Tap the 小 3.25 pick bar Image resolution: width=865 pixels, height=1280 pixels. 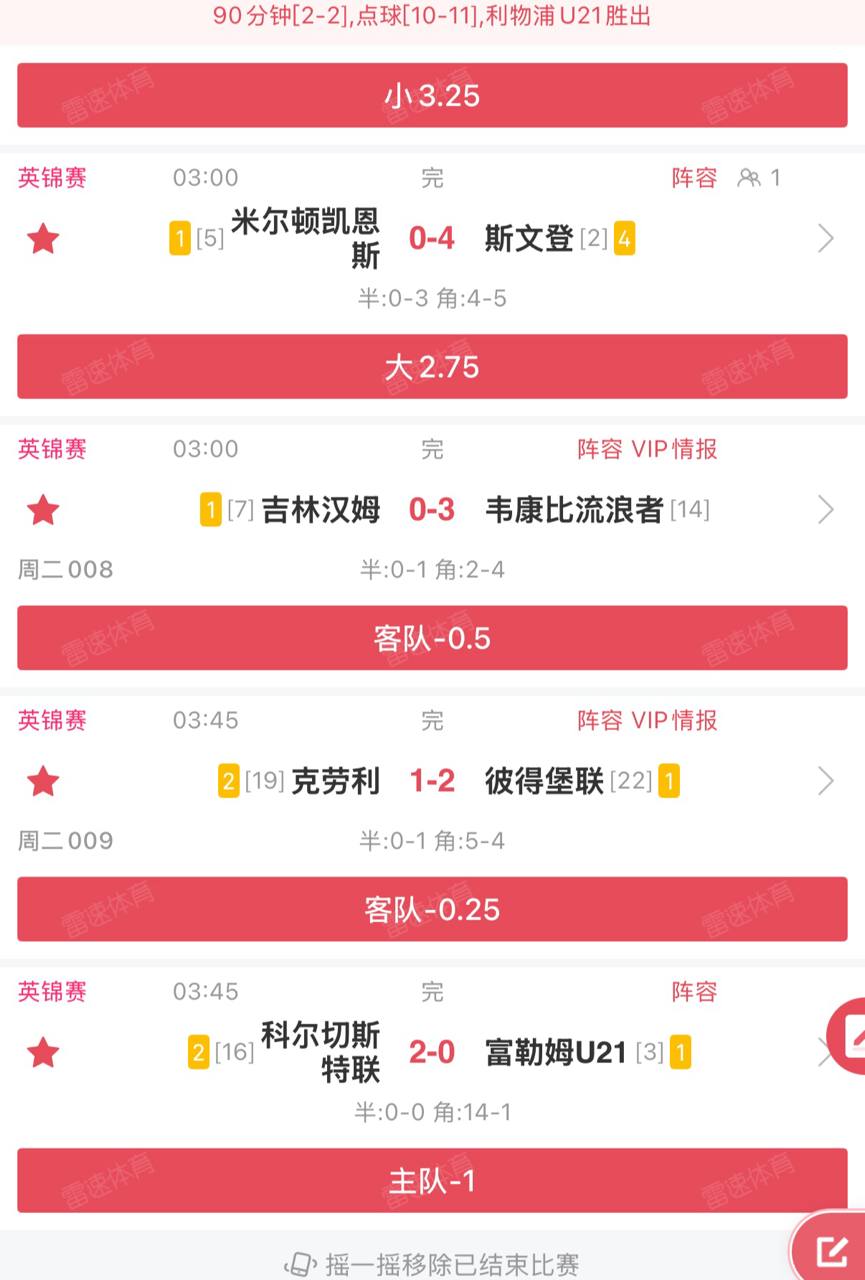(432, 96)
